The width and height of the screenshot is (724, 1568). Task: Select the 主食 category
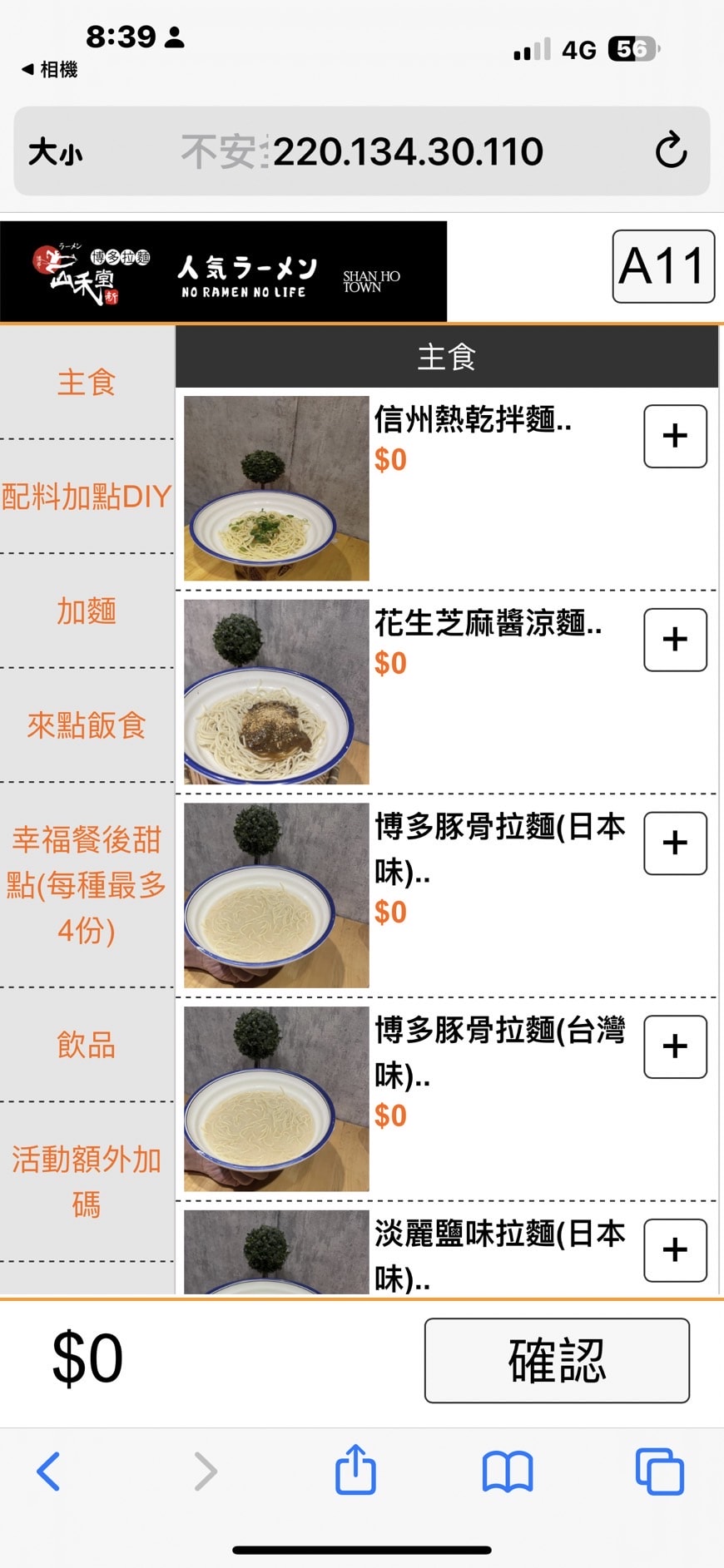click(x=87, y=383)
